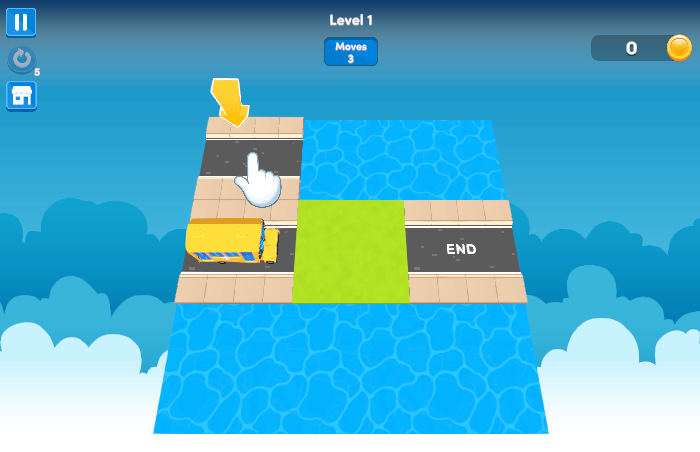Open the shop
The width and height of the screenshot is (700, 452).
coord(21,96)
